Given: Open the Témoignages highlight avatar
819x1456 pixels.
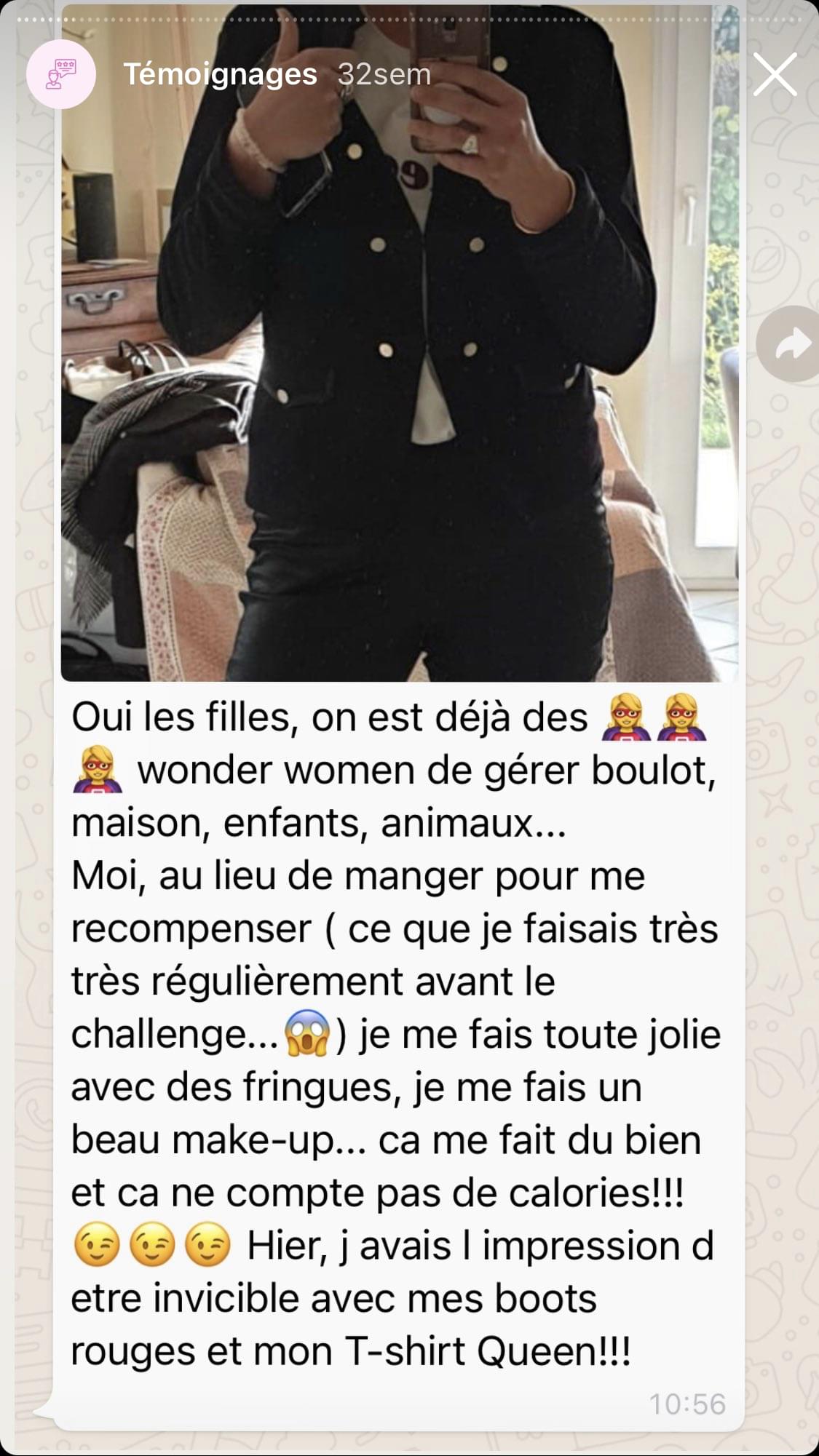Looking at the screenshot, I should coord(61,74).
